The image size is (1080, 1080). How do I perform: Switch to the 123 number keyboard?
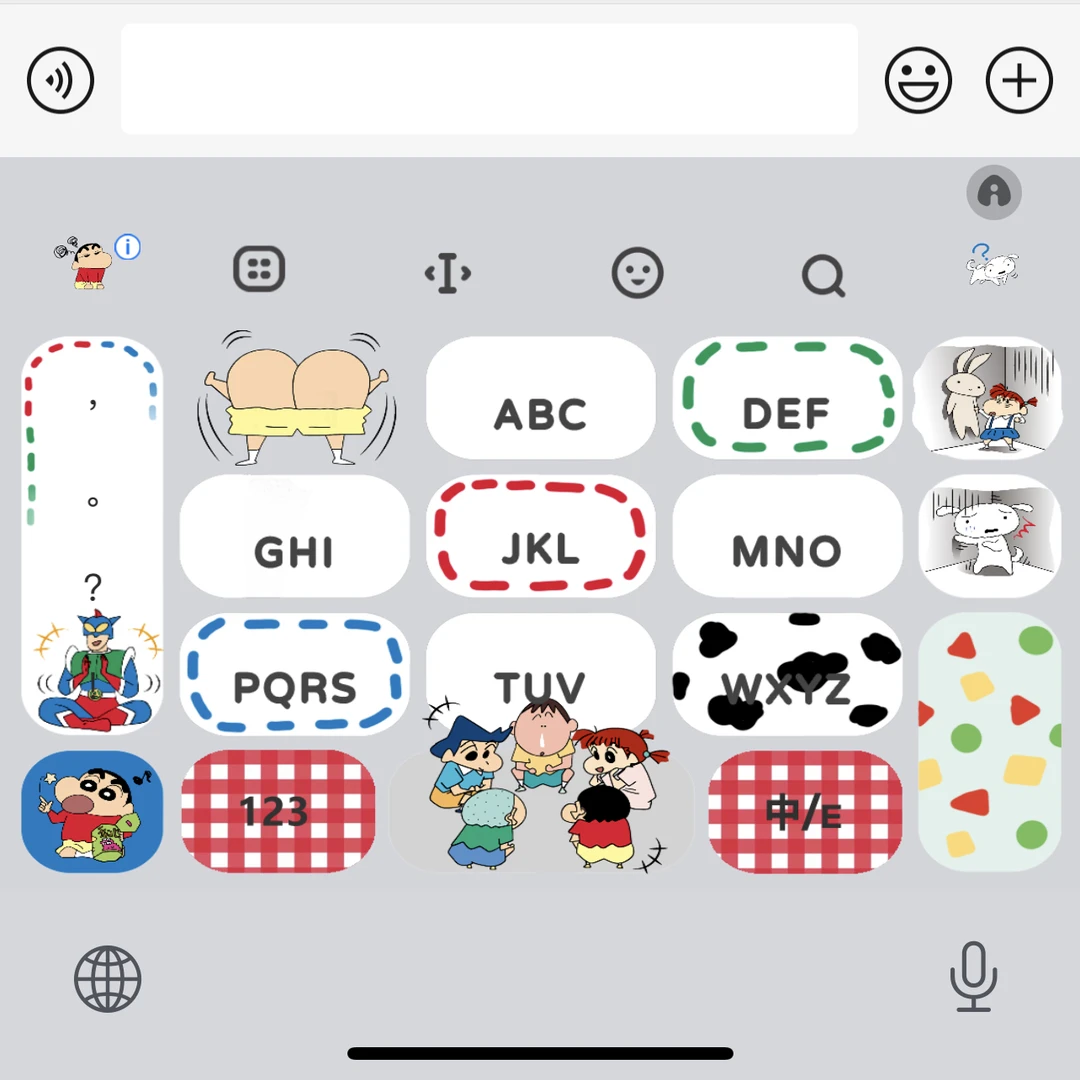(277, 811)
